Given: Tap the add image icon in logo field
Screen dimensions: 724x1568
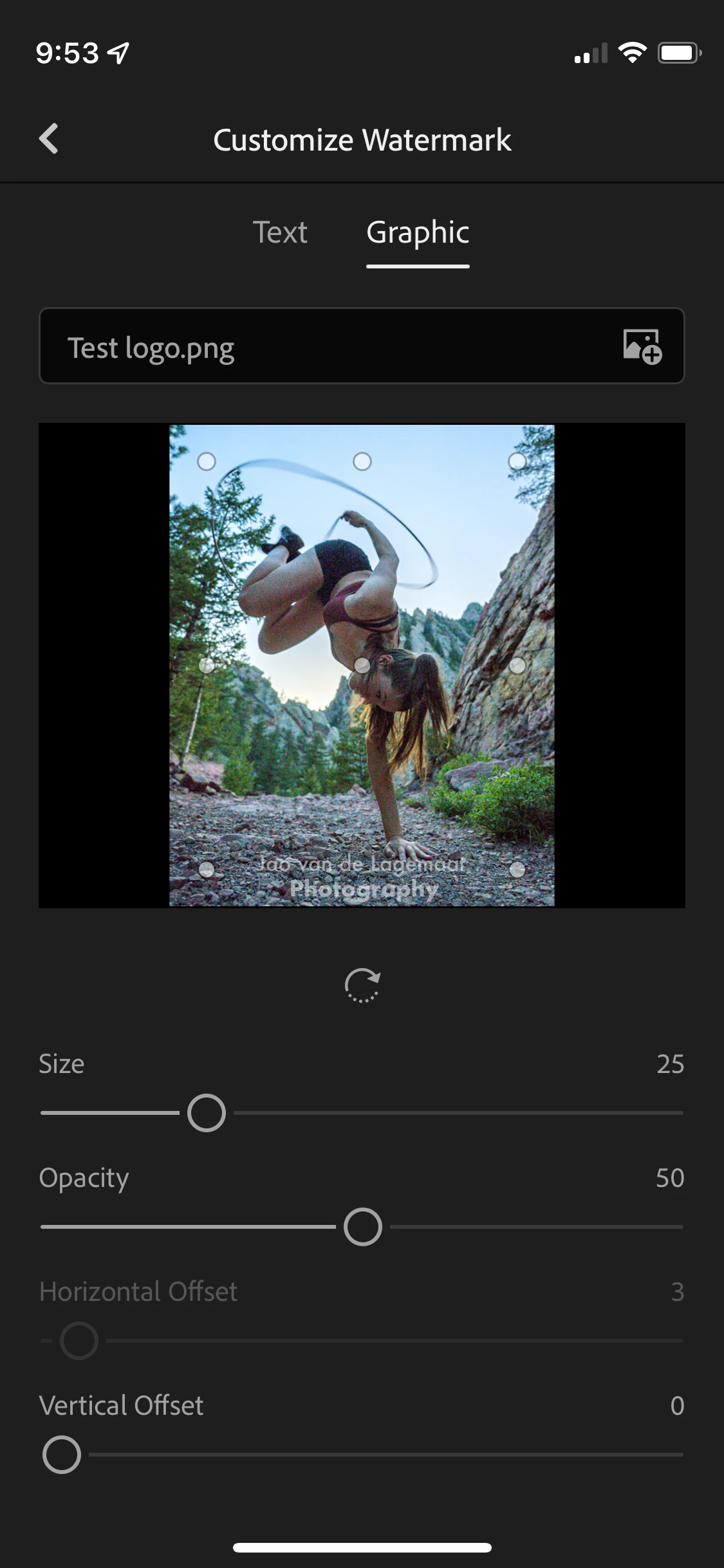Looking at the screenshot, I should [x=642, y=346].
